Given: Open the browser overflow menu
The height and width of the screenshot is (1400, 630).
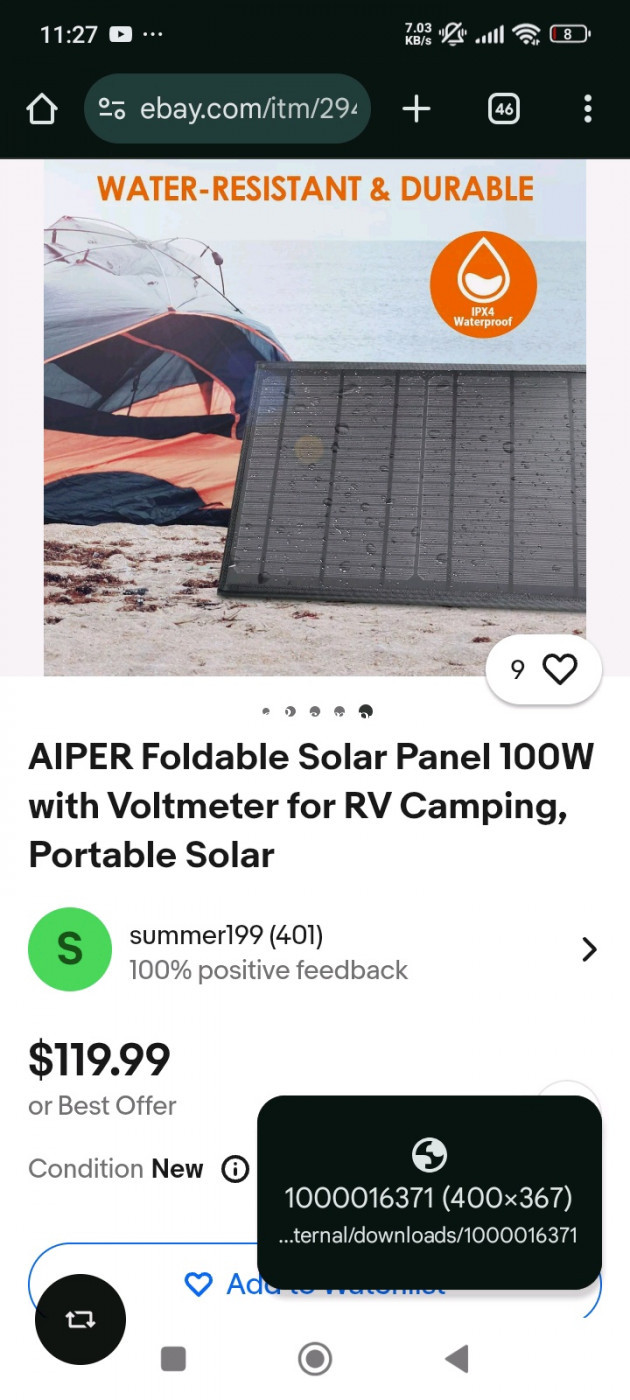Looking at the screenshot, I should (x=588, y=109).
